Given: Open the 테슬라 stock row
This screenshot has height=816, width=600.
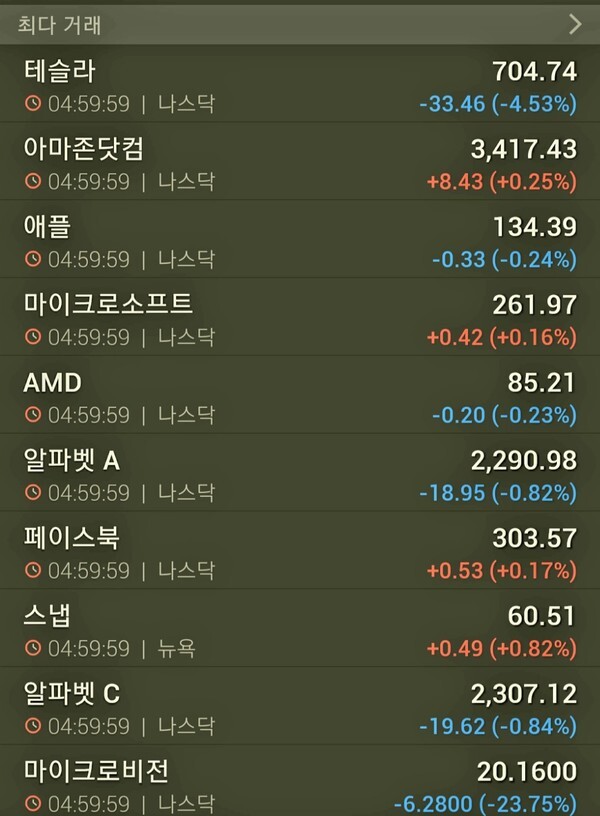Looking at the screenshot, I should point(300,86).
